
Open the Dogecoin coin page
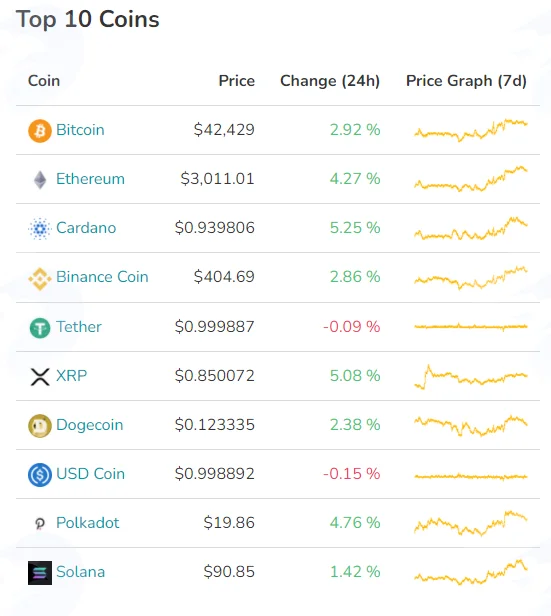pos(90,425)
